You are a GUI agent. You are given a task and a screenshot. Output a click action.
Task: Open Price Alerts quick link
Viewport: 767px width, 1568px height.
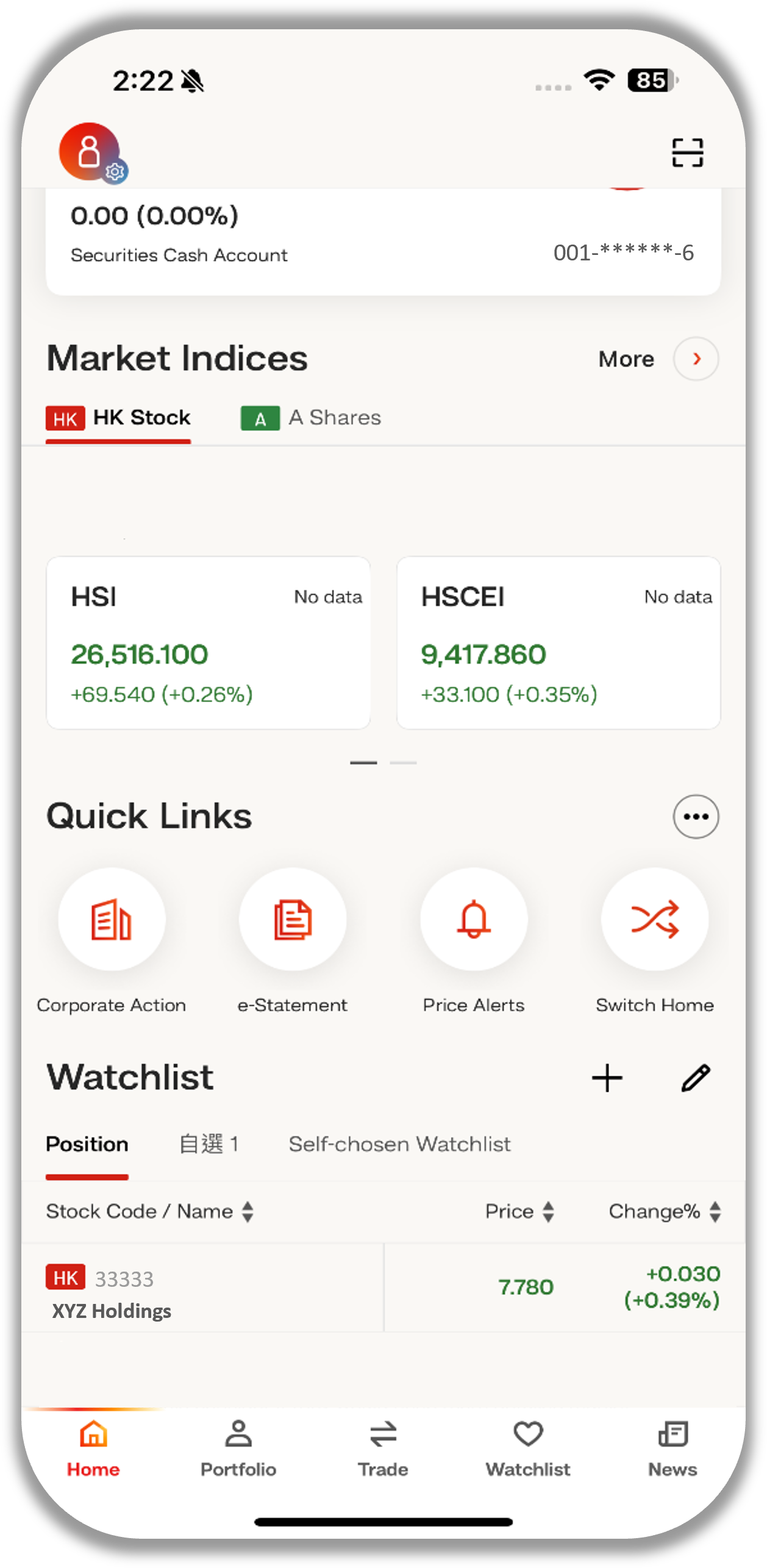point(474,919)
